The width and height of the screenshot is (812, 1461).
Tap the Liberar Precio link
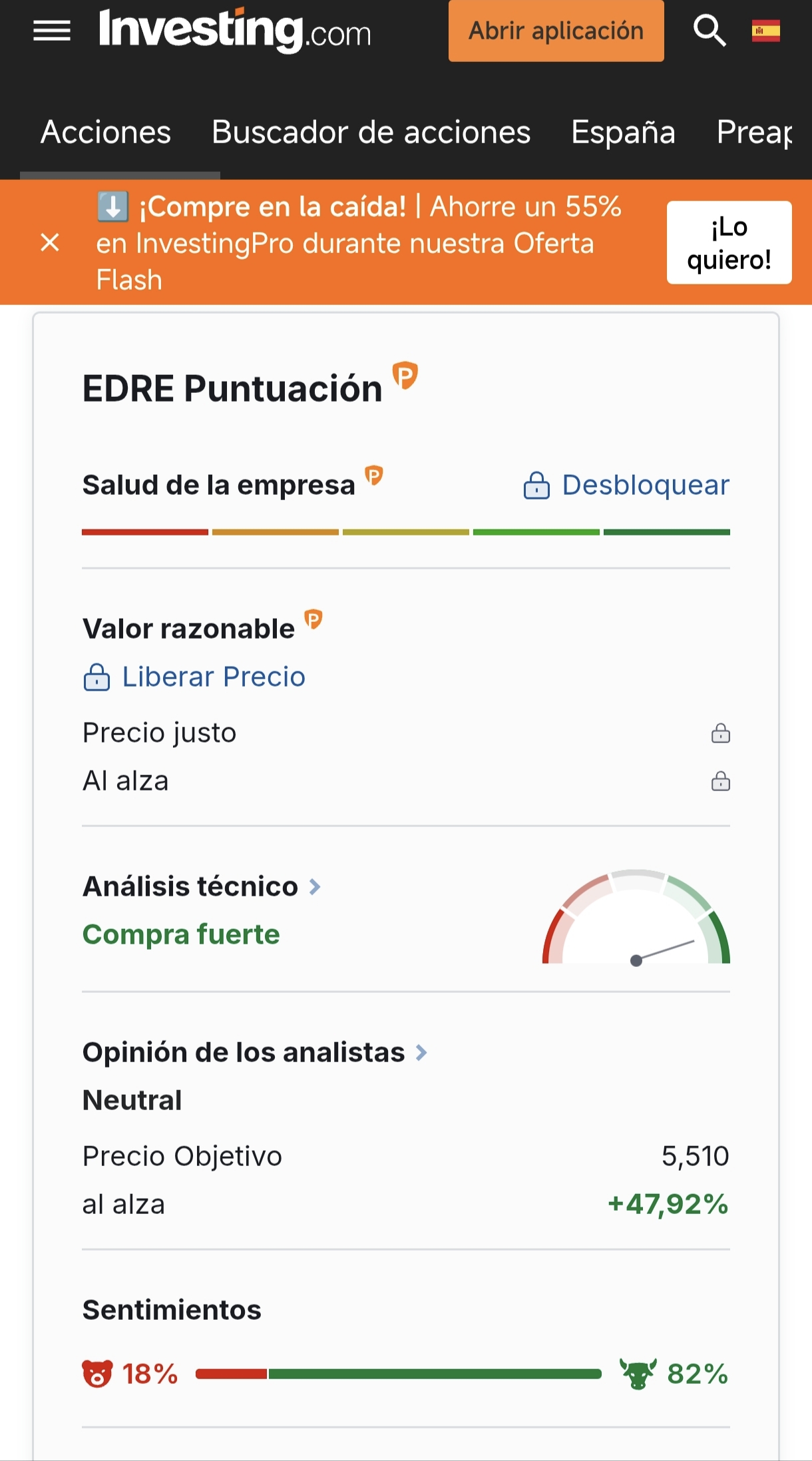pos(194,677)
